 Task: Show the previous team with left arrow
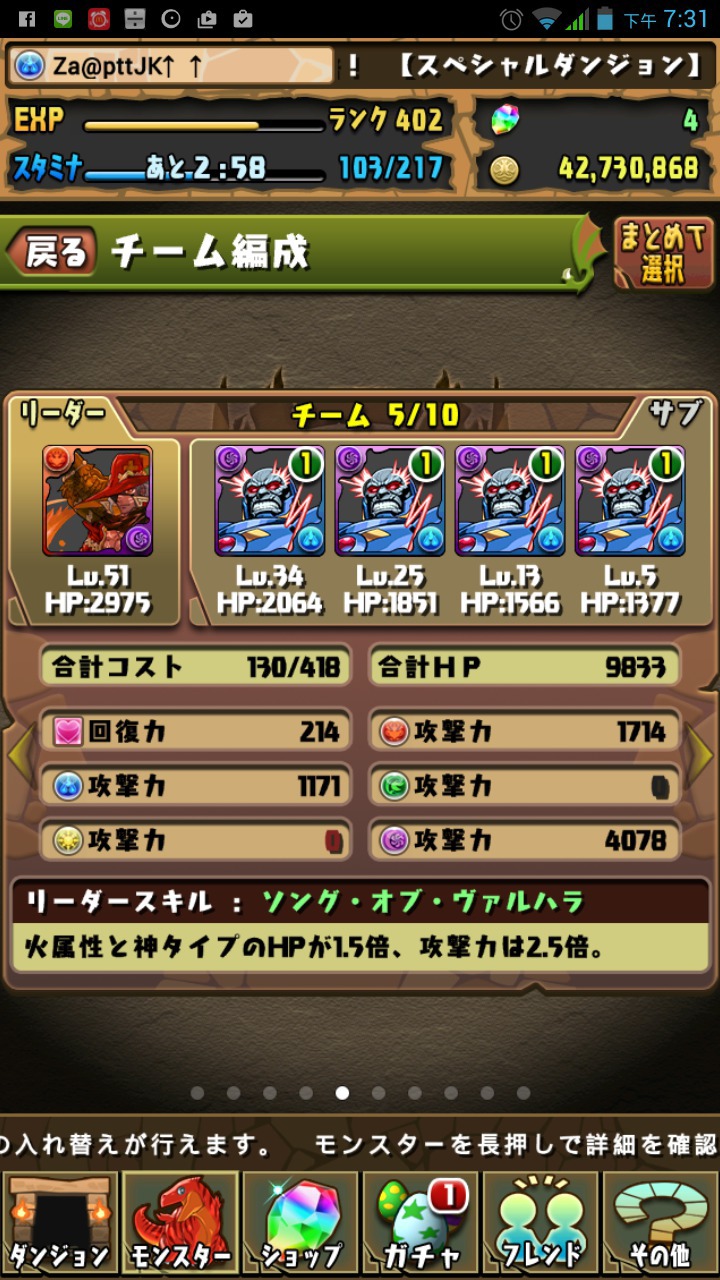(x=18, y=757)
